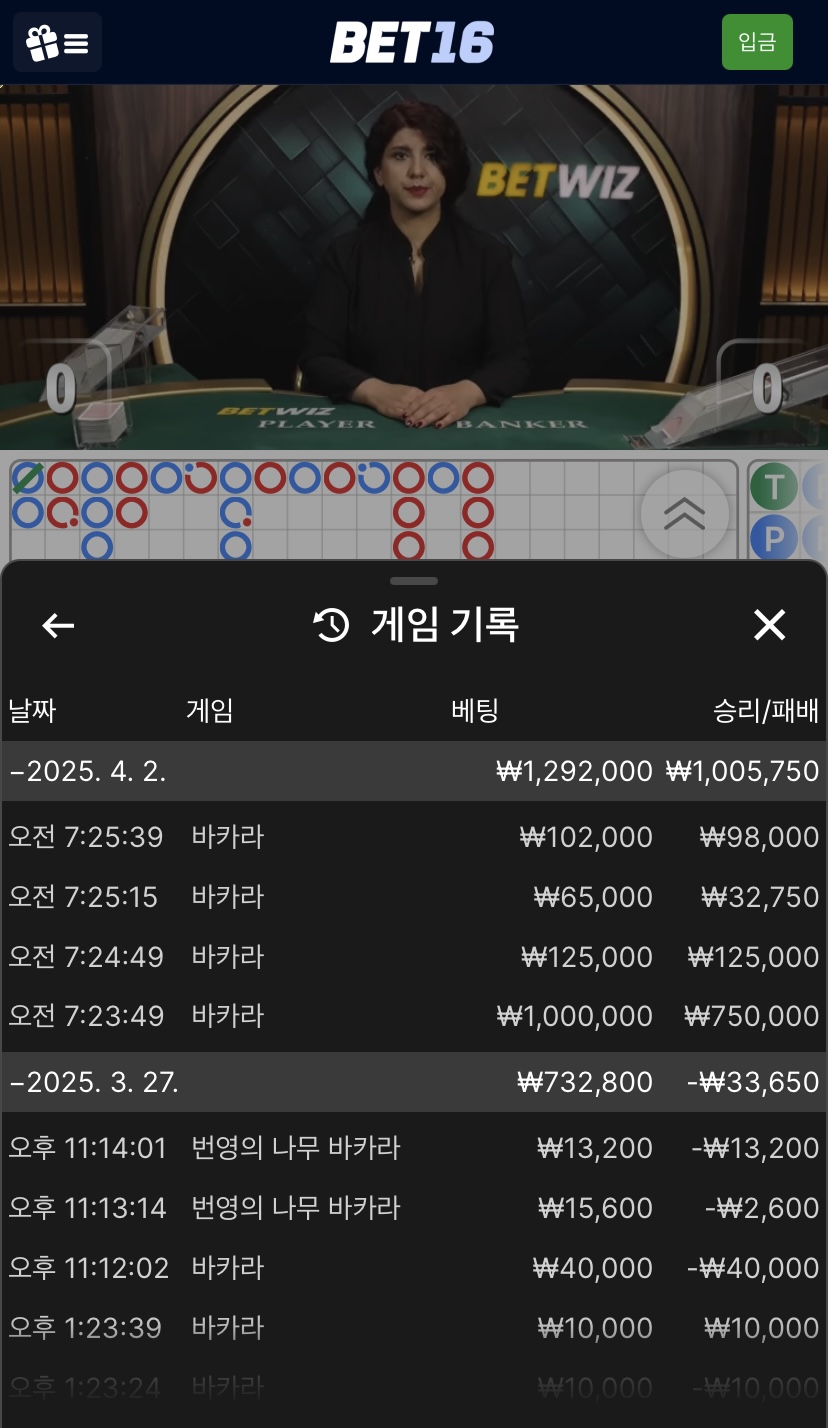View the 오후 11:13:14 번영의 나무 바카라 entry
Image resolution: width=828 pixels, height=1428 pixels.
(414, 1208)
